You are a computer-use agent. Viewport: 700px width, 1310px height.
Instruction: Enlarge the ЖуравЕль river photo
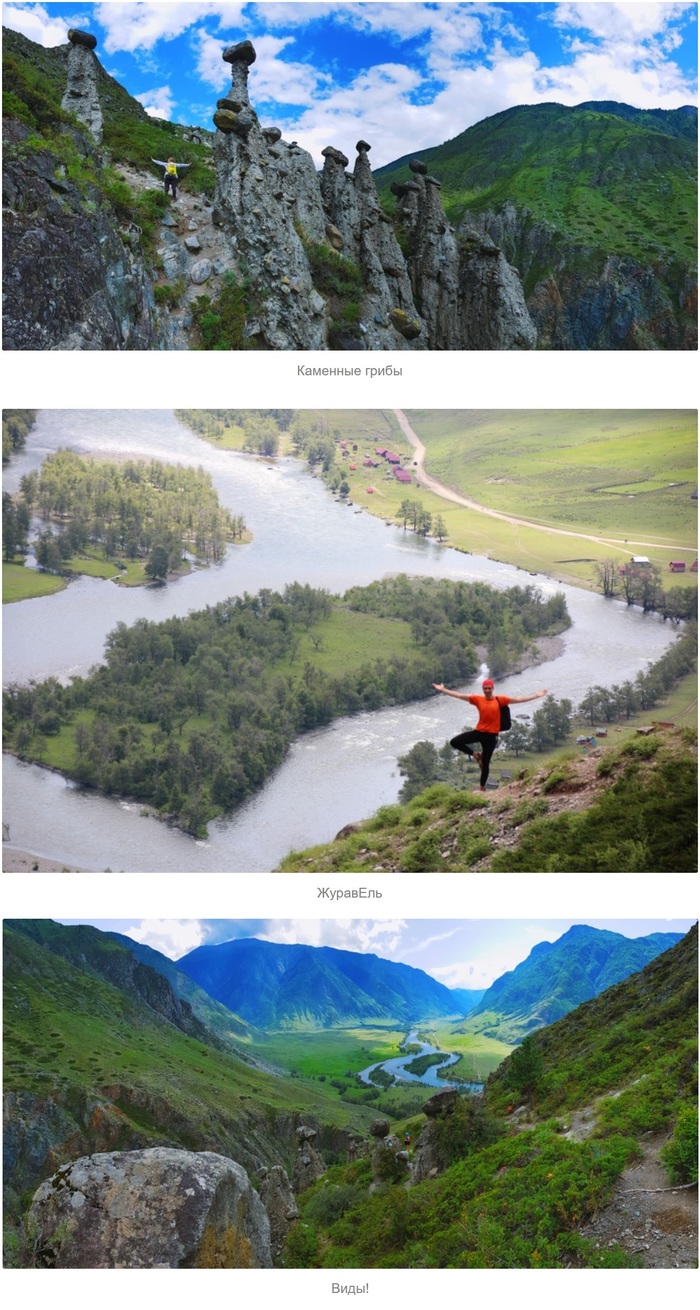pyautogui.click(x=350, y=640)
